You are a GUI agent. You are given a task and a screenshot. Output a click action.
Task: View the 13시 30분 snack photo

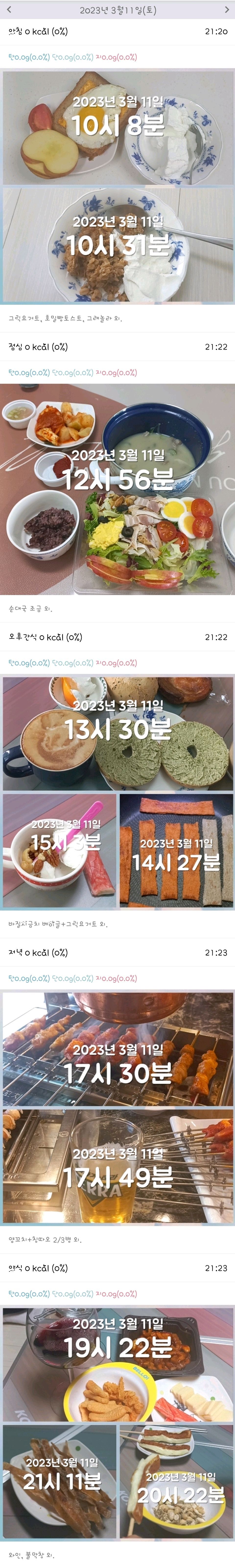tap(117, 733)
